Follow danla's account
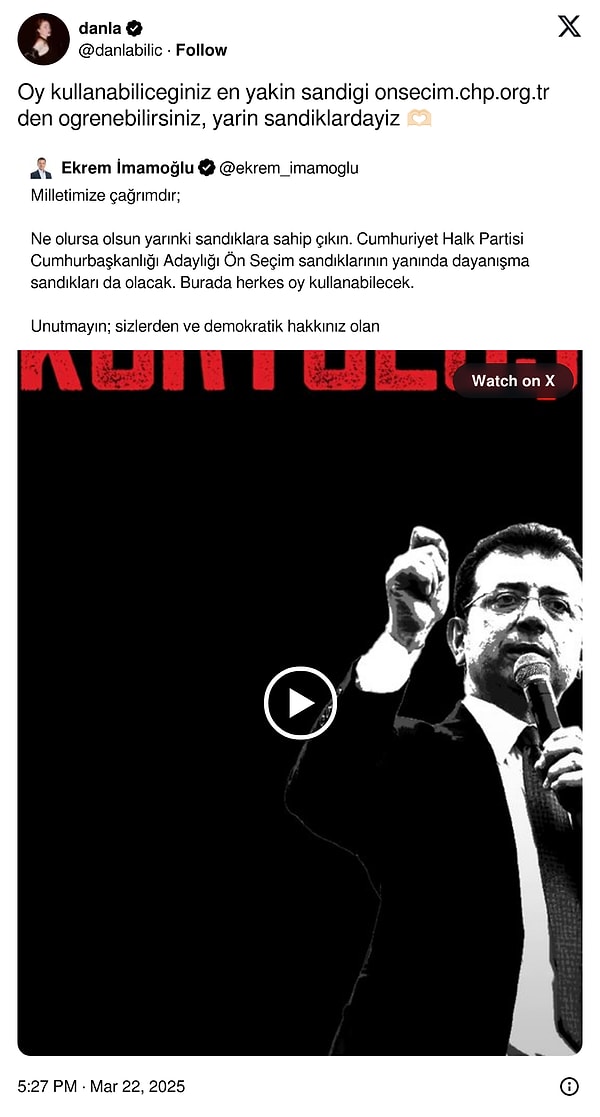This screenshot has width=600, height=1117. click(201, 50)
